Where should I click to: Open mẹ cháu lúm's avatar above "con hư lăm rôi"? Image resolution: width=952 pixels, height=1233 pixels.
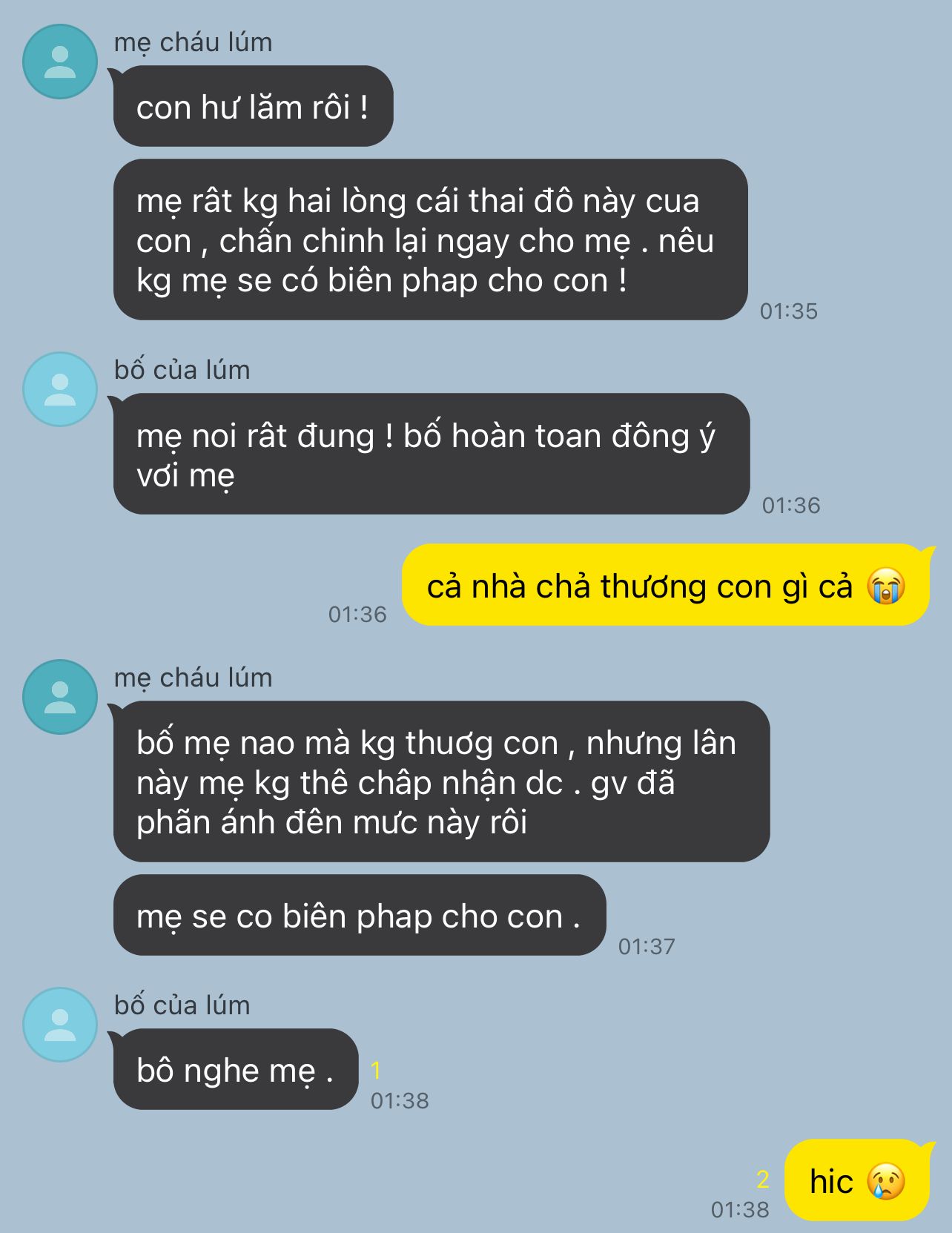pos(60,62)
